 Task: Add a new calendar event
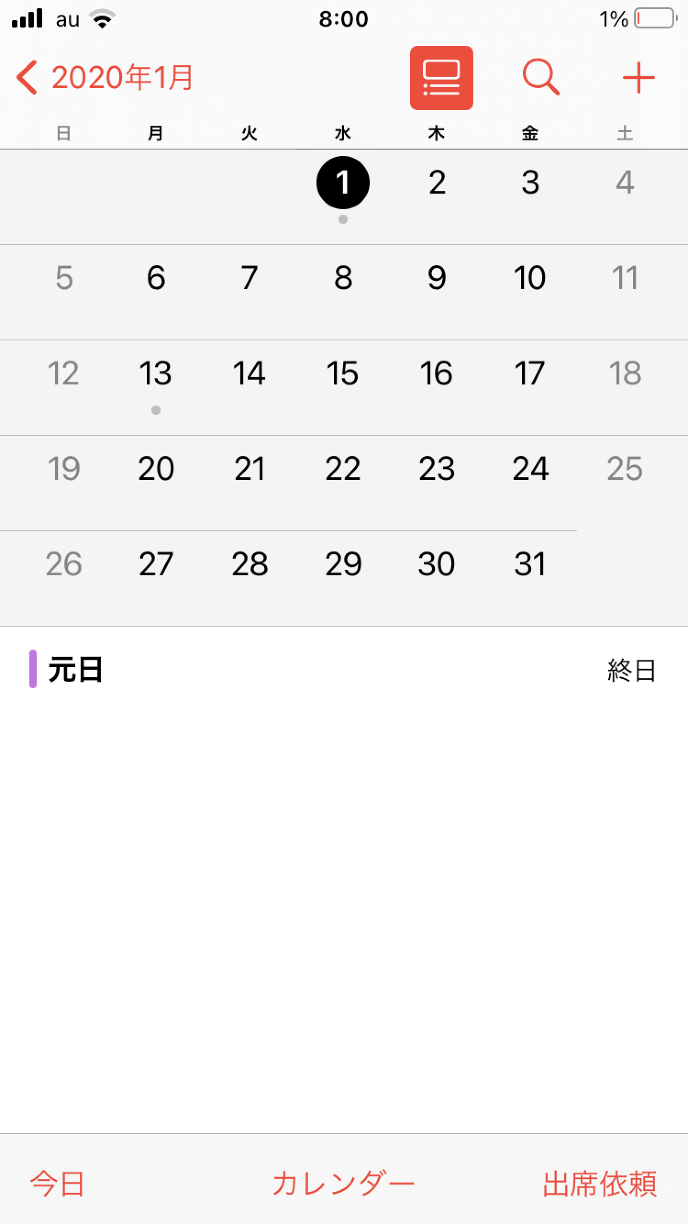pyautogui.click(x=638, y=78)
